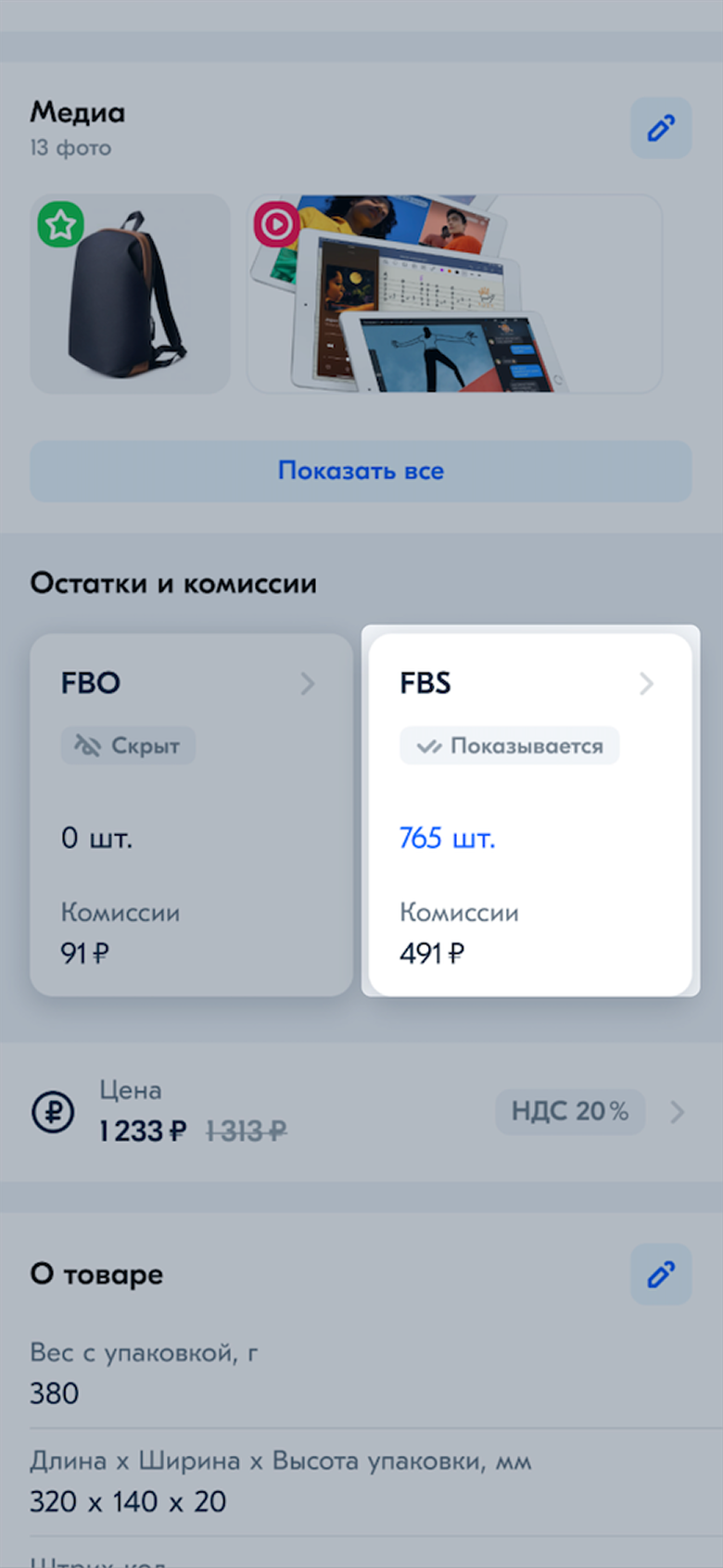Open the FBO stock card
This screenshot has width=723, height=1568.
tap(191, 814)
